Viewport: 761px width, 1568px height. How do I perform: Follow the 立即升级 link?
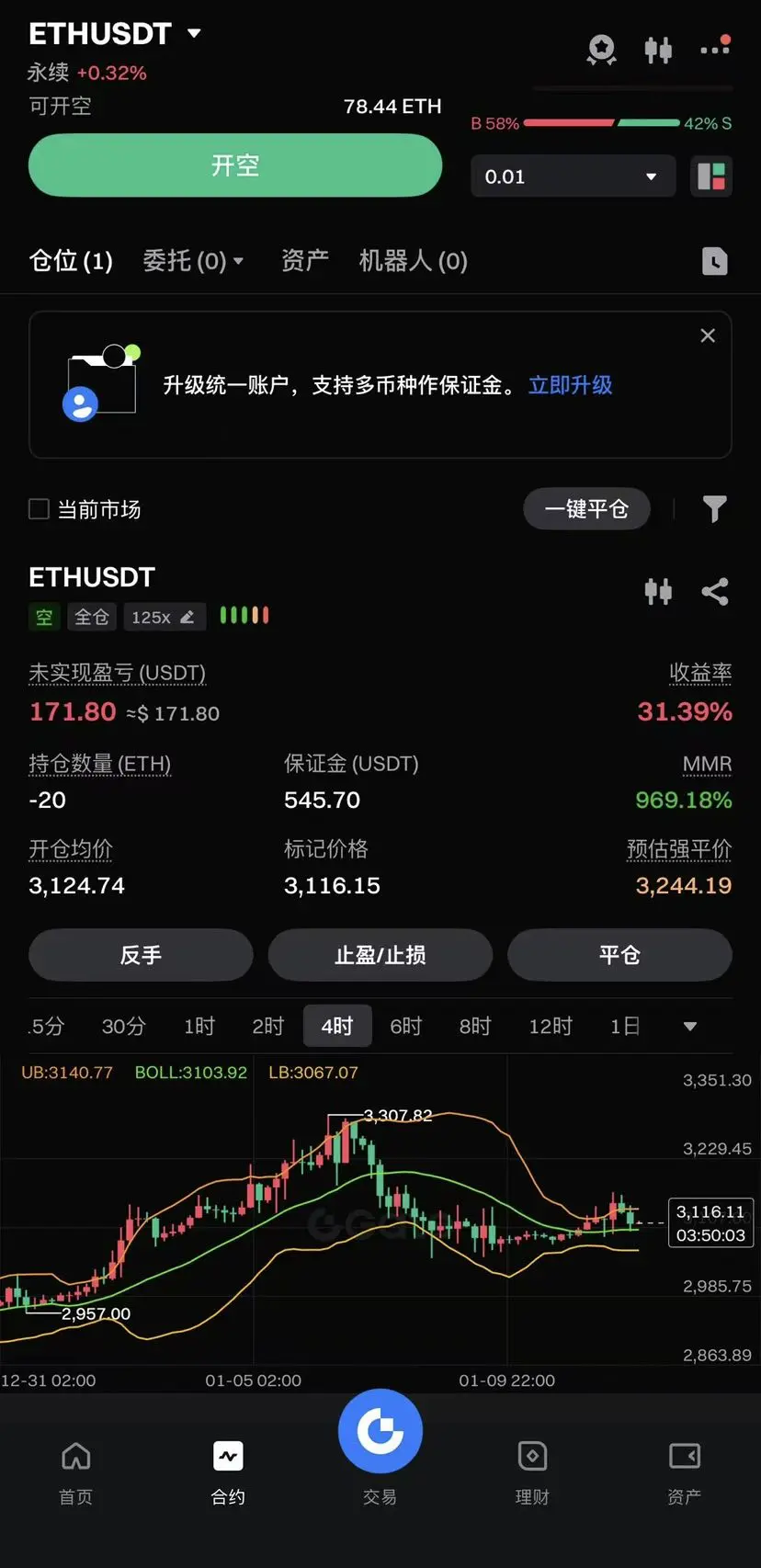coord(570,385)
